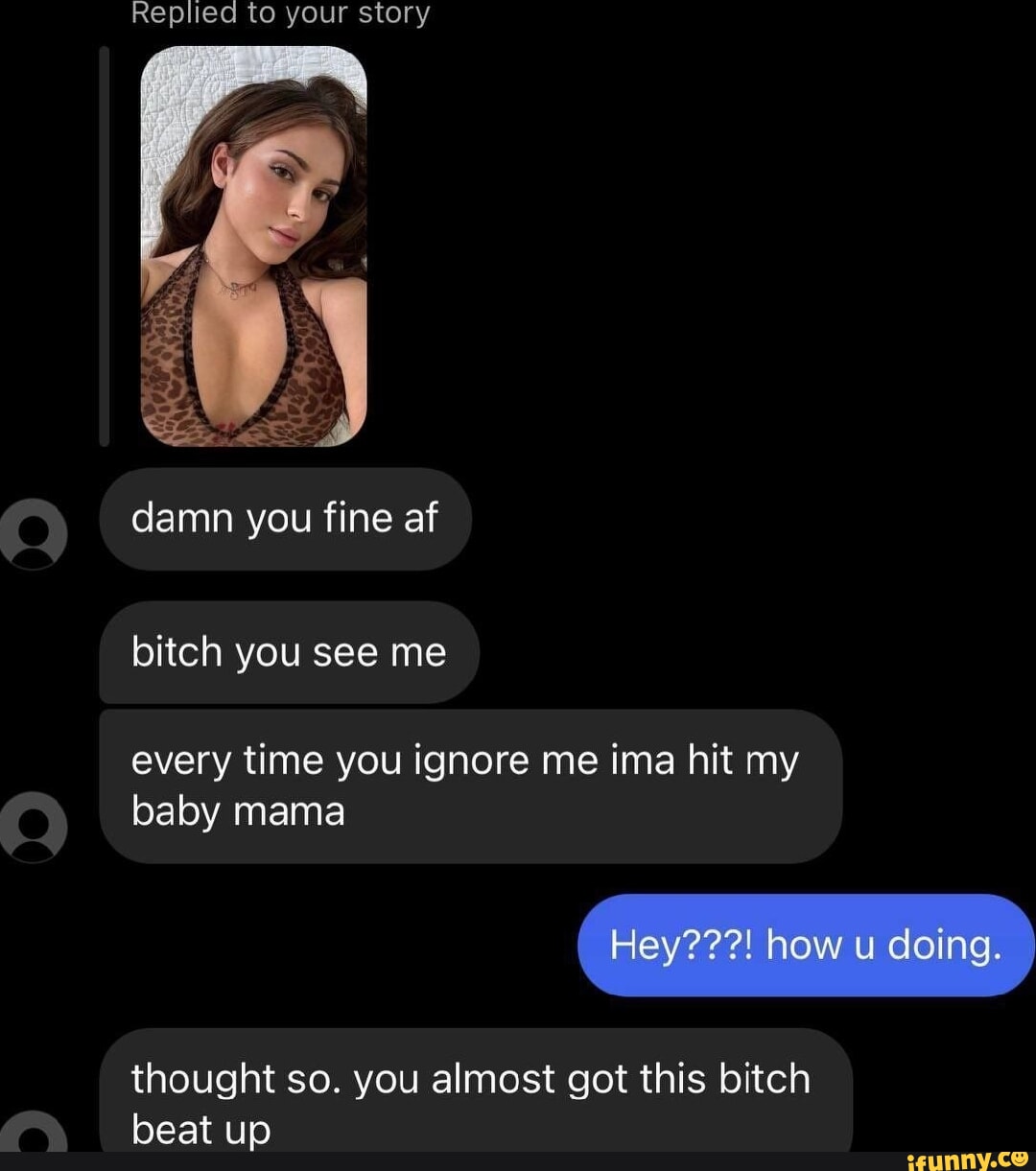
Task: Open sender's avatar beside "damn you fine af"
Action: (x=34, y=534)
